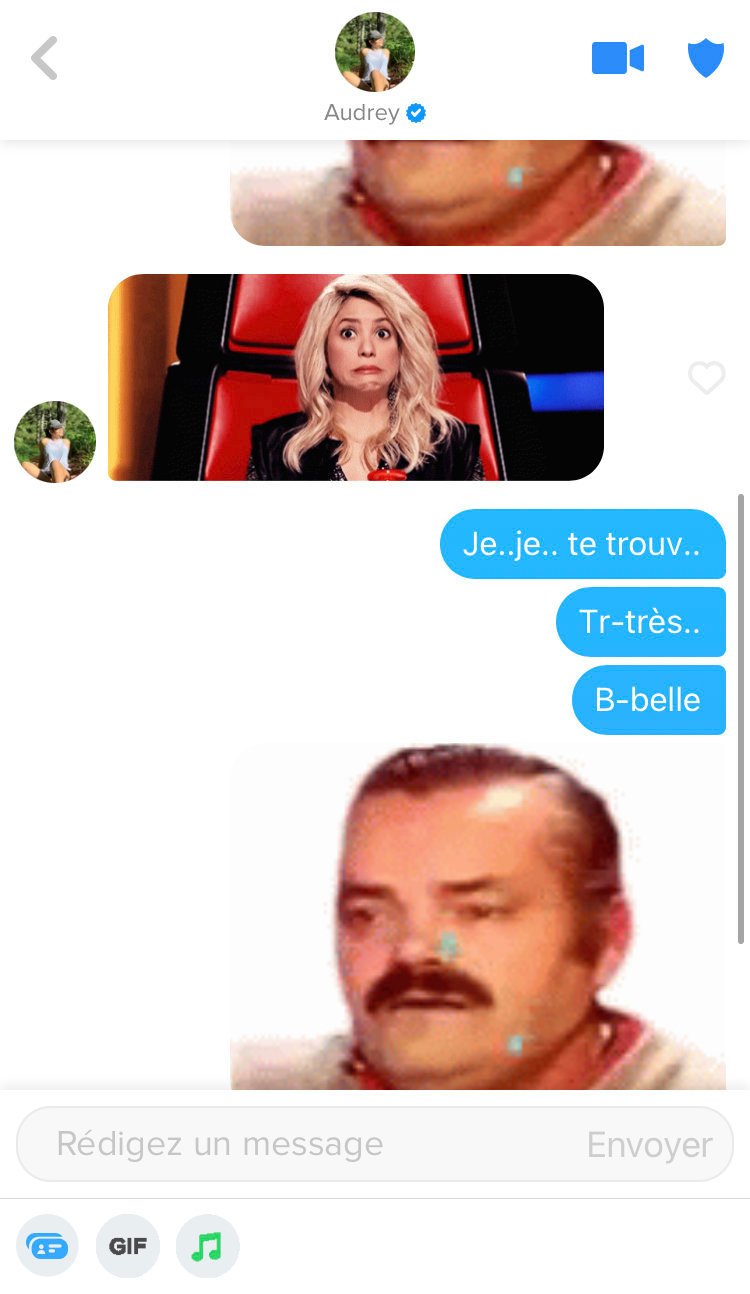Viewport: 750px width, 1294px height.
Task: Open the blue safety shield
Action: [705, 59]
